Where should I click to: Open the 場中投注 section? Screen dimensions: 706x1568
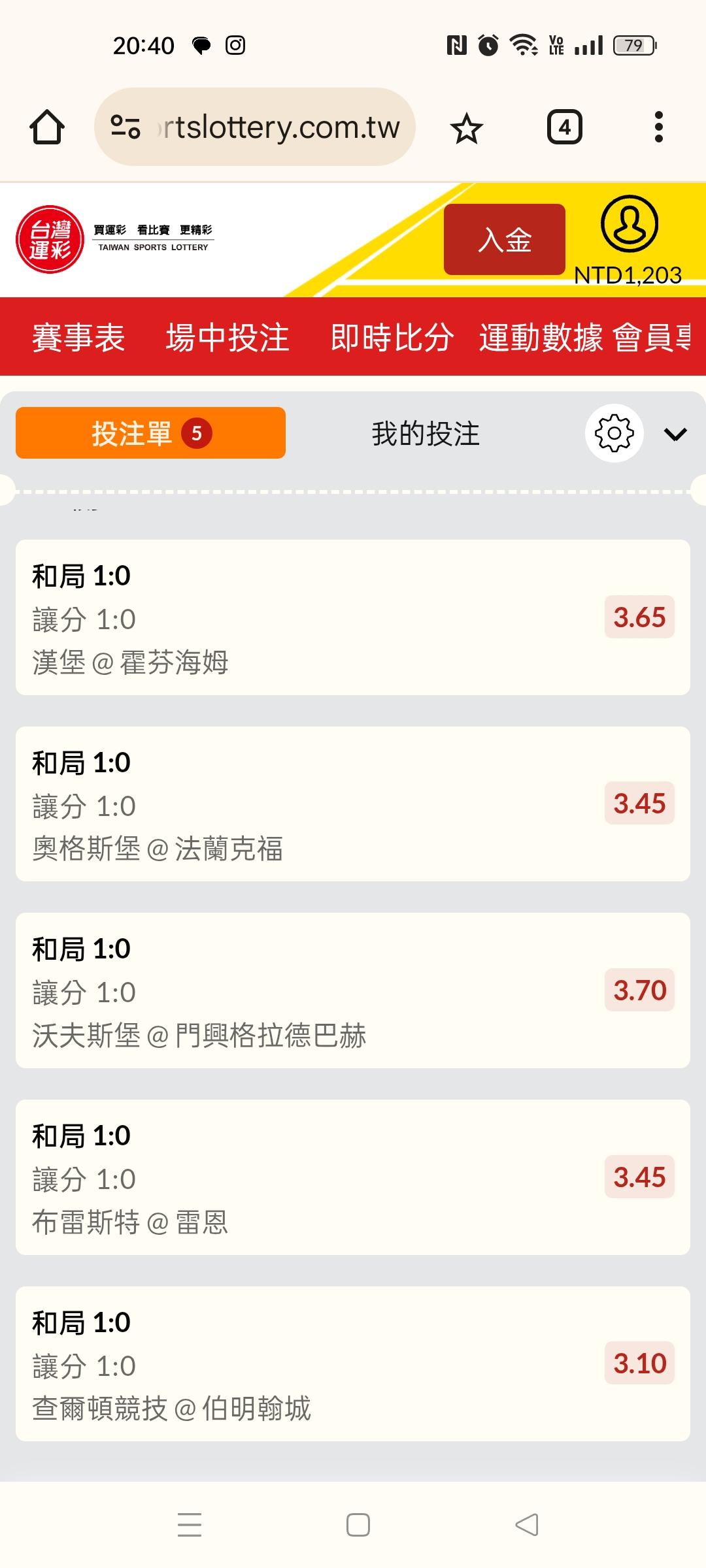pos(227,338)
